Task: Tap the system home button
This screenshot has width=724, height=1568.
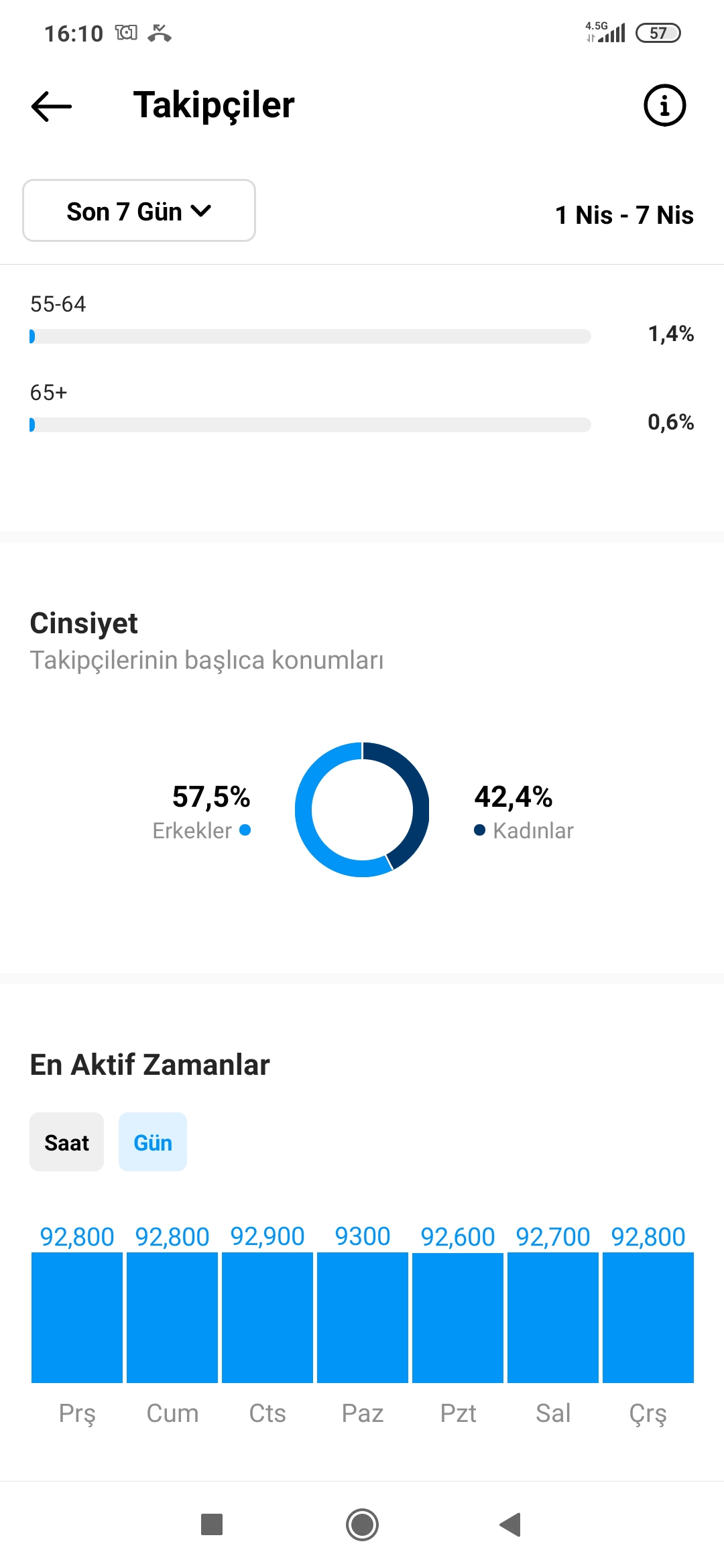Action: [362, 1524]
